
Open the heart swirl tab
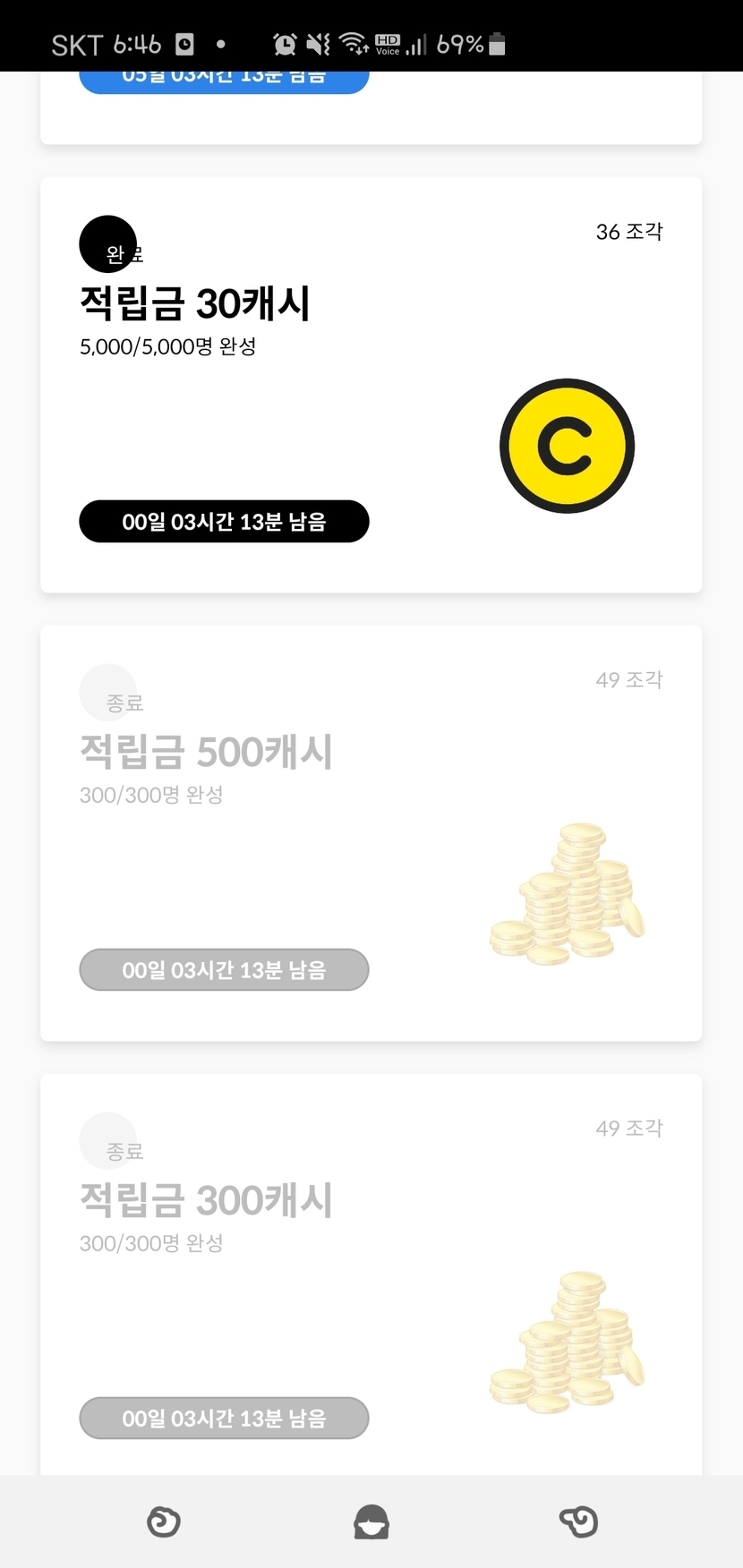click(x=578, y=1521)
